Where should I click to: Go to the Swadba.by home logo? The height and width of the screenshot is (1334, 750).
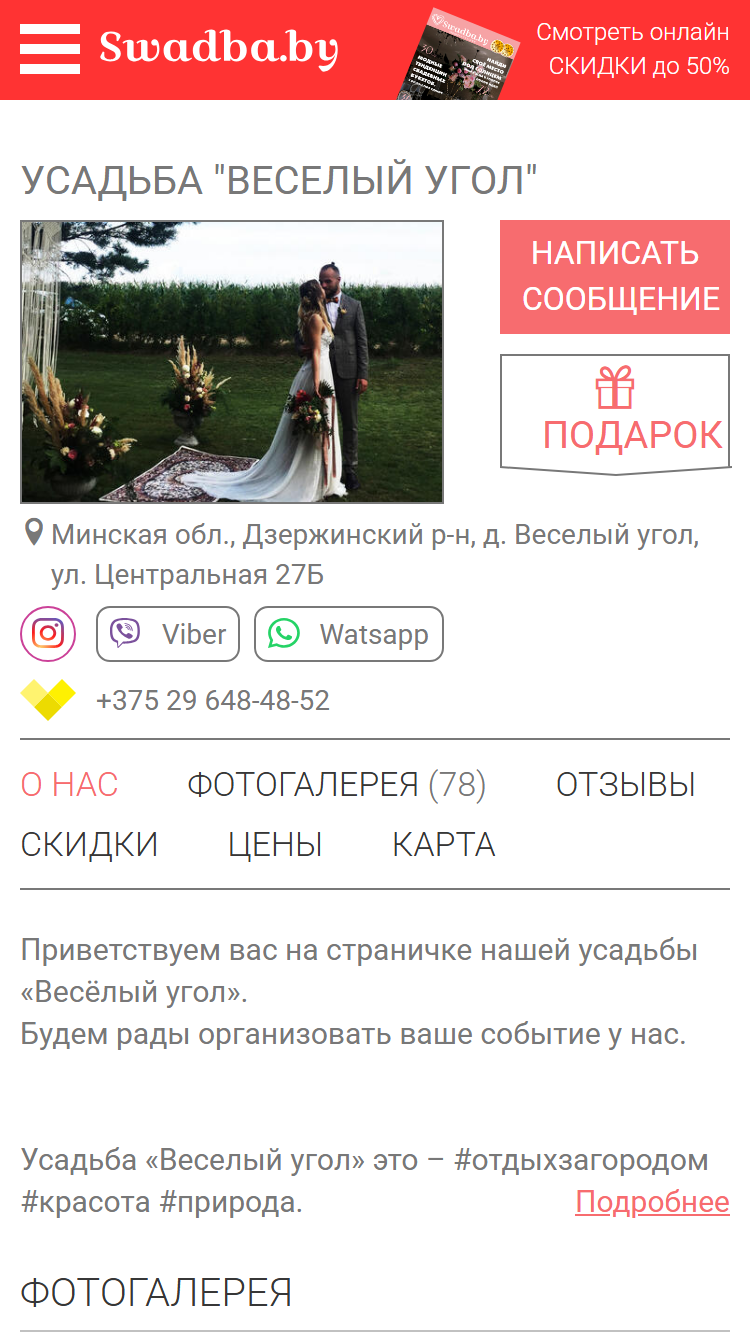pos(218,48)
